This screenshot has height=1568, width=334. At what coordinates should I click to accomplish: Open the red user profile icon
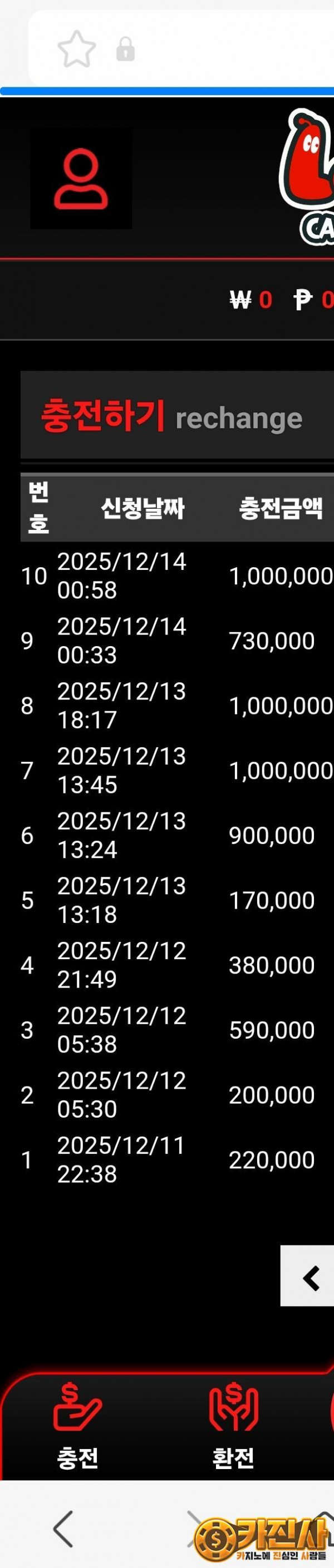81,180
